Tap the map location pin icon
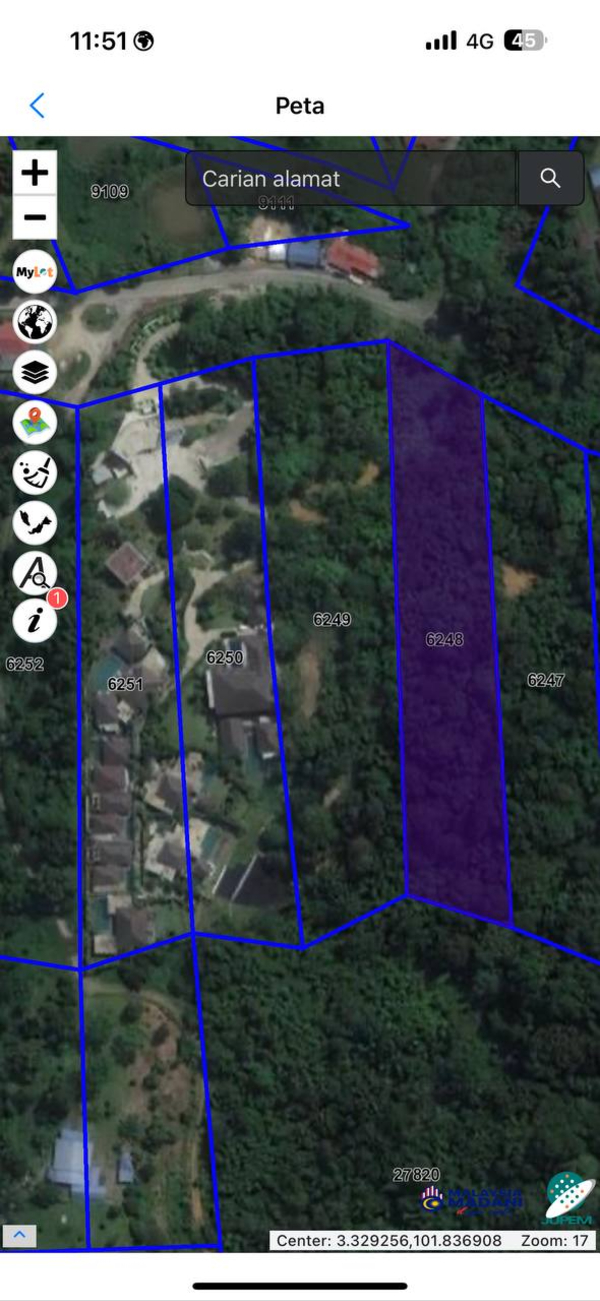 tap(34, 422)
